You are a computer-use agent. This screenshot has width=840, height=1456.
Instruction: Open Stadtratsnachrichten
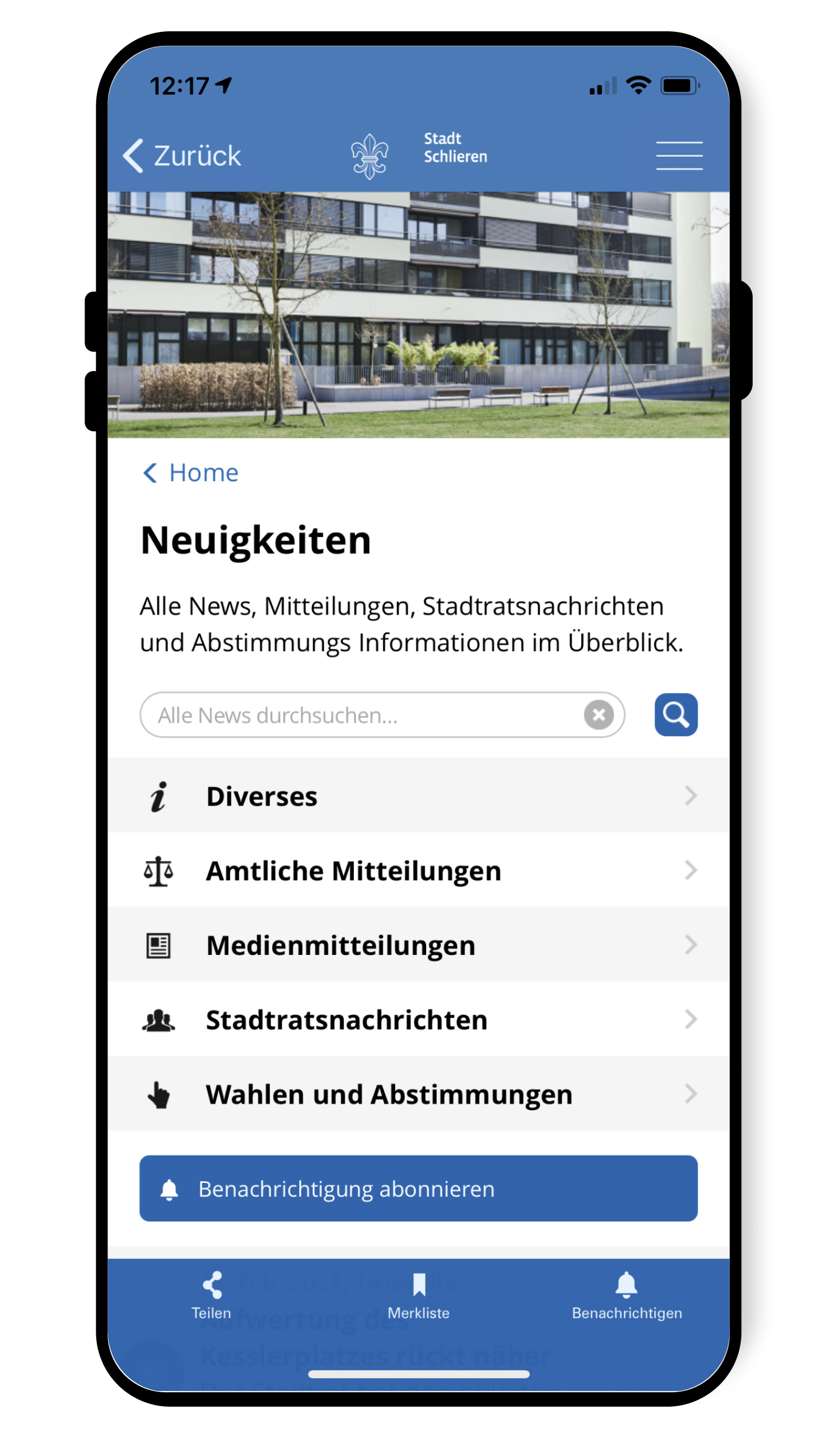point(418,1019)
